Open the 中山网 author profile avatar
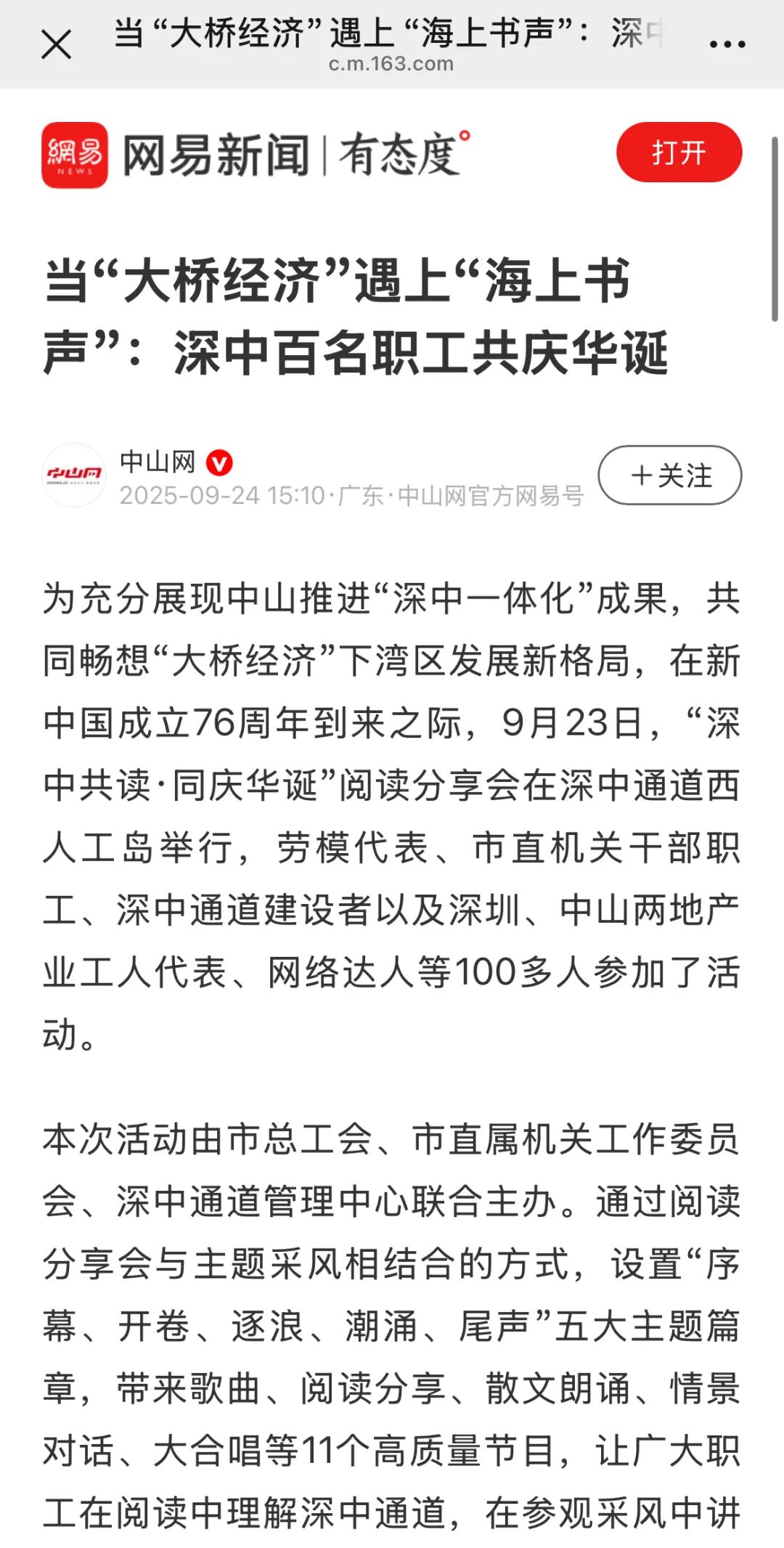The width and height of the screenshot is (784, 1548). click(x=74, y=476)
